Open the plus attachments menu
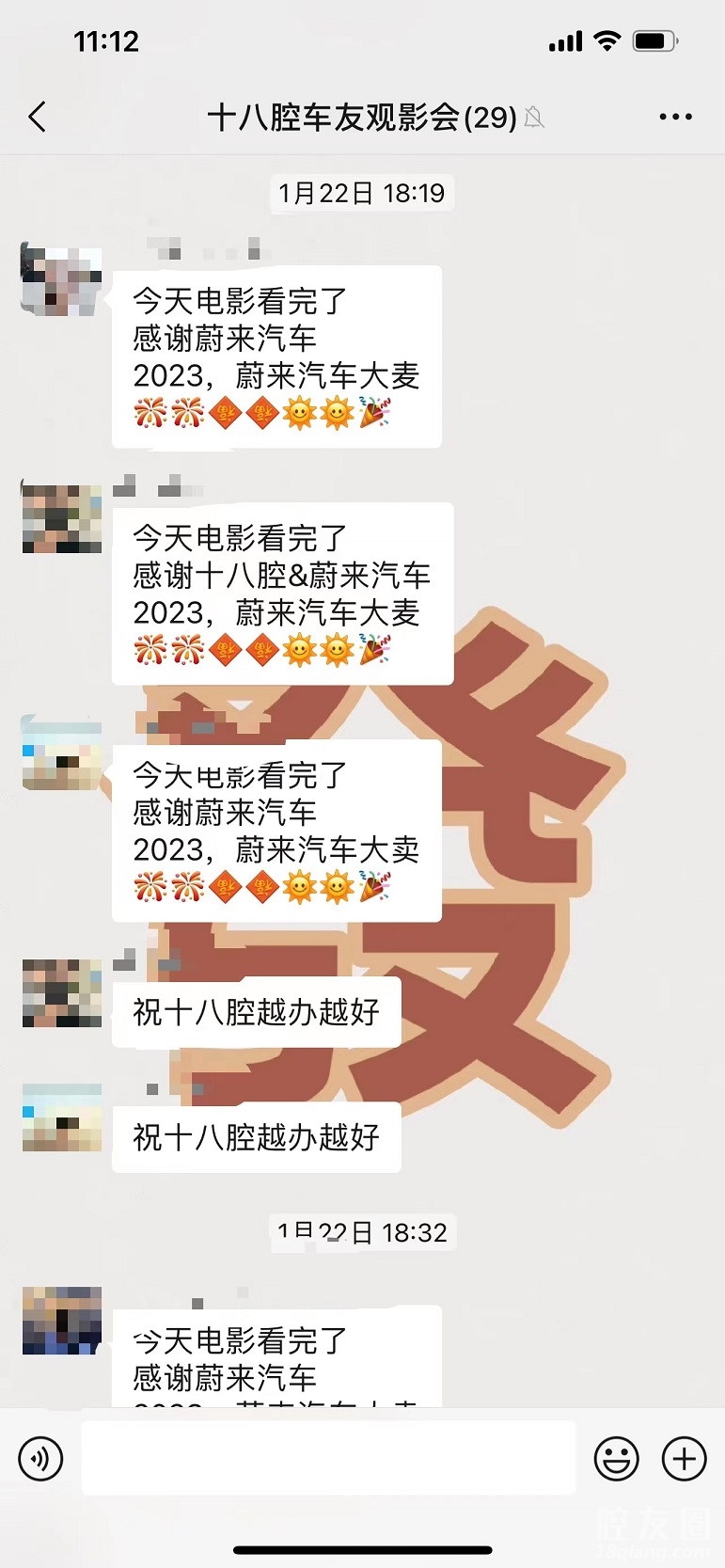 pyautogui.click(x=685, y=1459)
